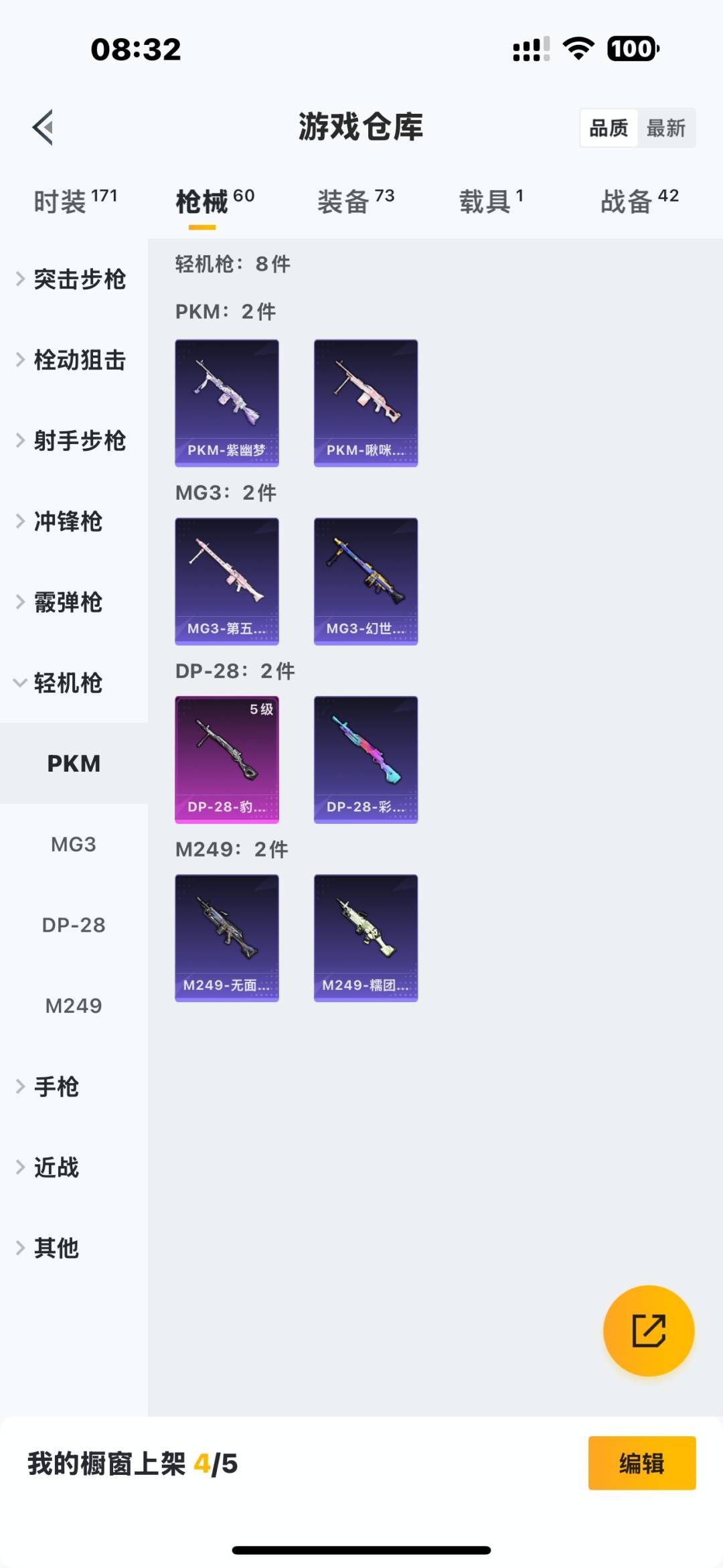Sort the warehouse by 最新
The height and width of the screenshot is (1568, 723).
tap(665, 128)
